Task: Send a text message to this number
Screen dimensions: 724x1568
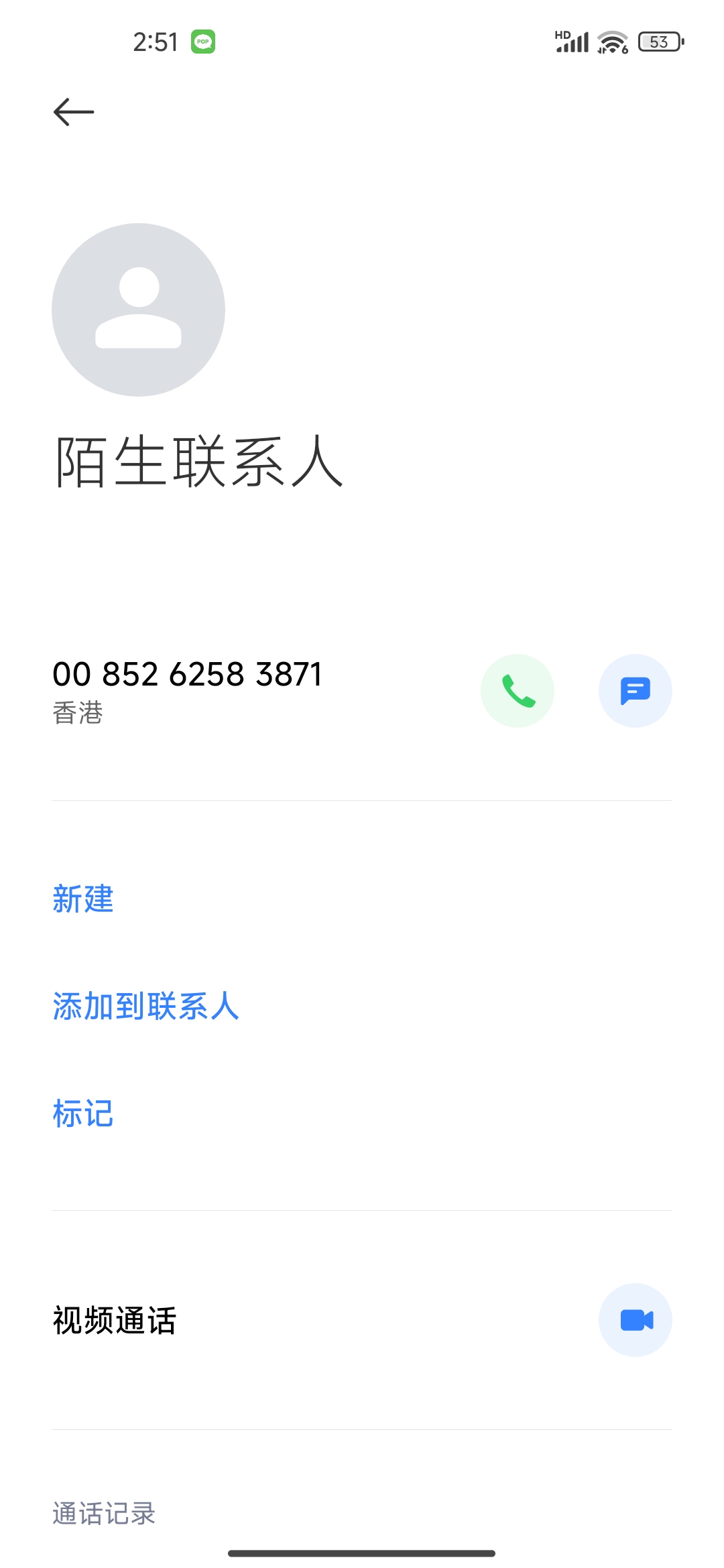Action: coord(635,691)
